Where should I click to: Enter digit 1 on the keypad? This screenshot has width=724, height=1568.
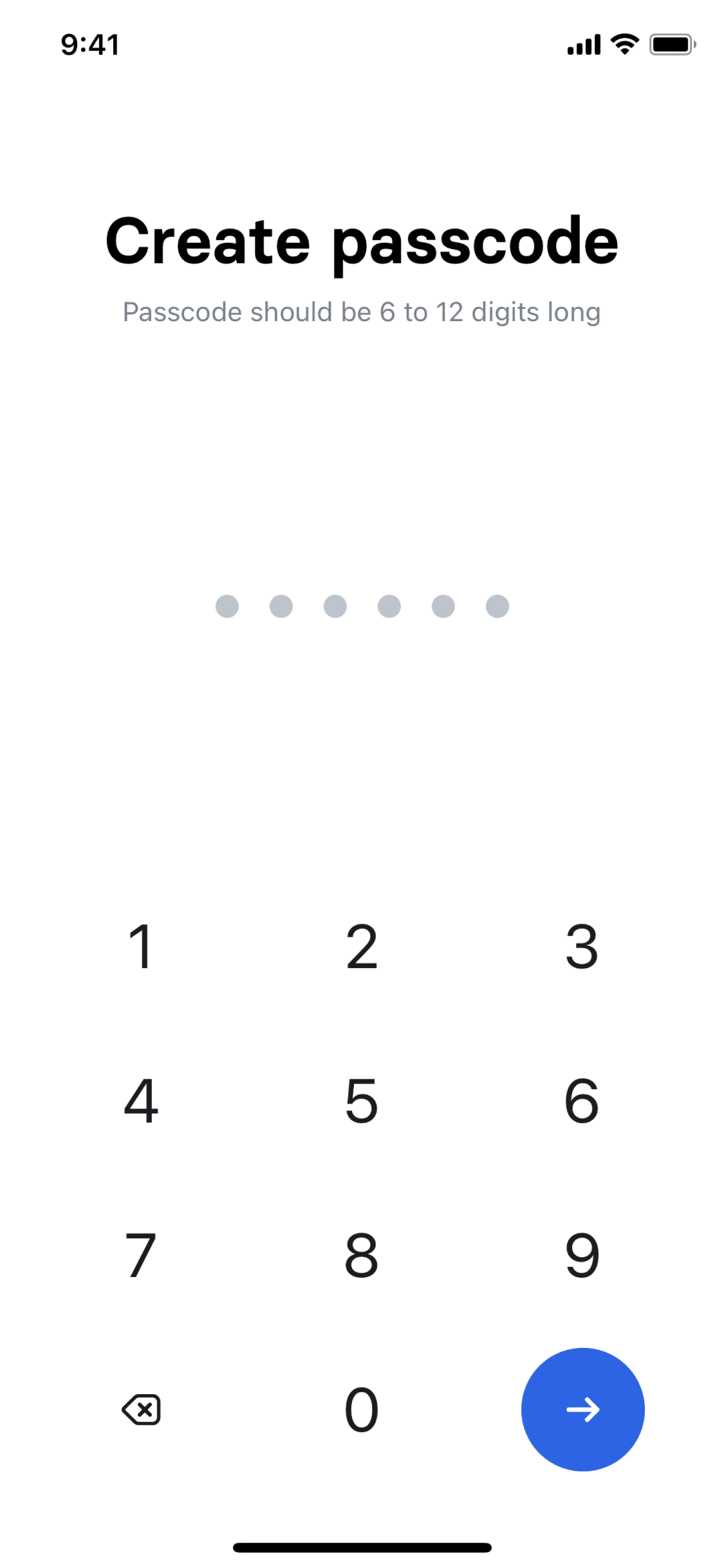(x=140, y=946)
